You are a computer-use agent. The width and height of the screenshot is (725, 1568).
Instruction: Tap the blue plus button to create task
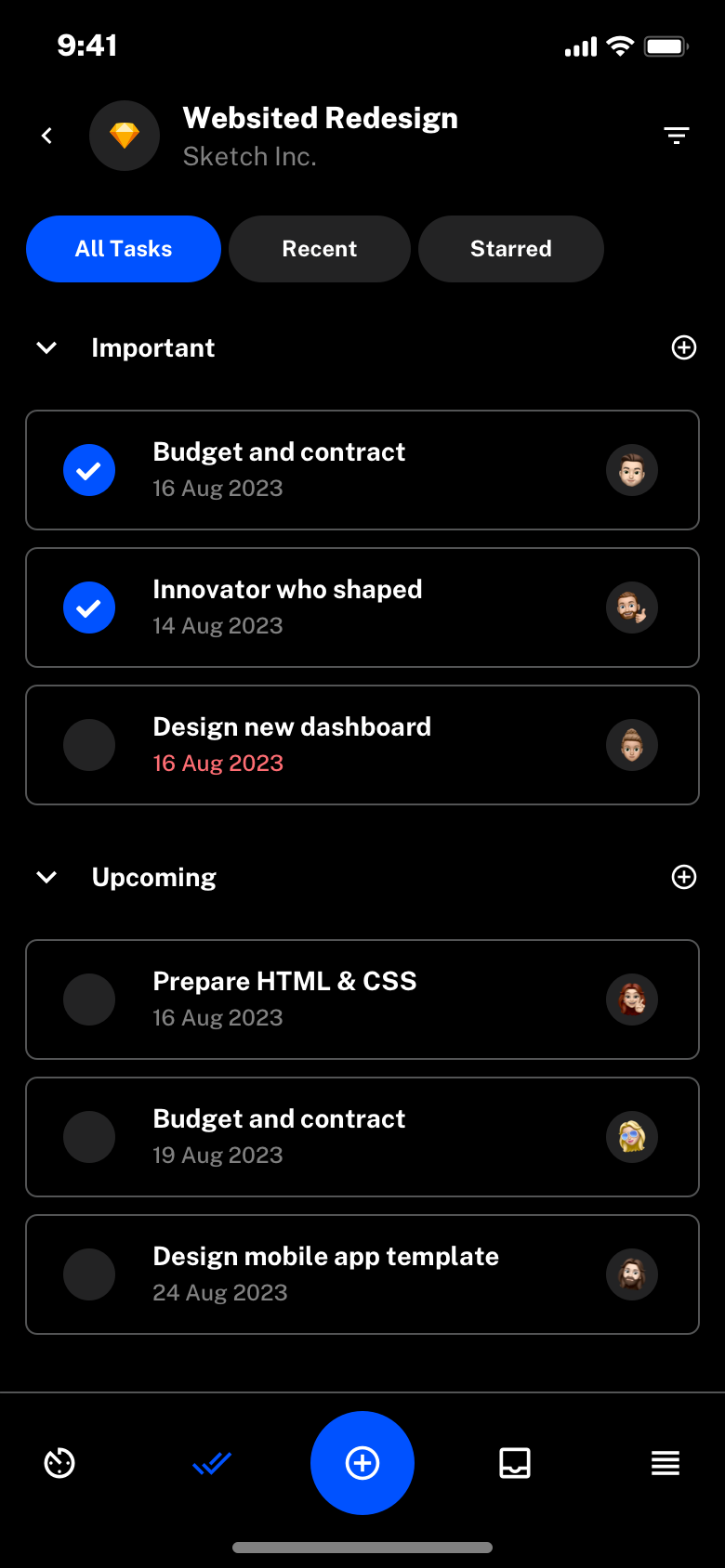pos(362,1463)
